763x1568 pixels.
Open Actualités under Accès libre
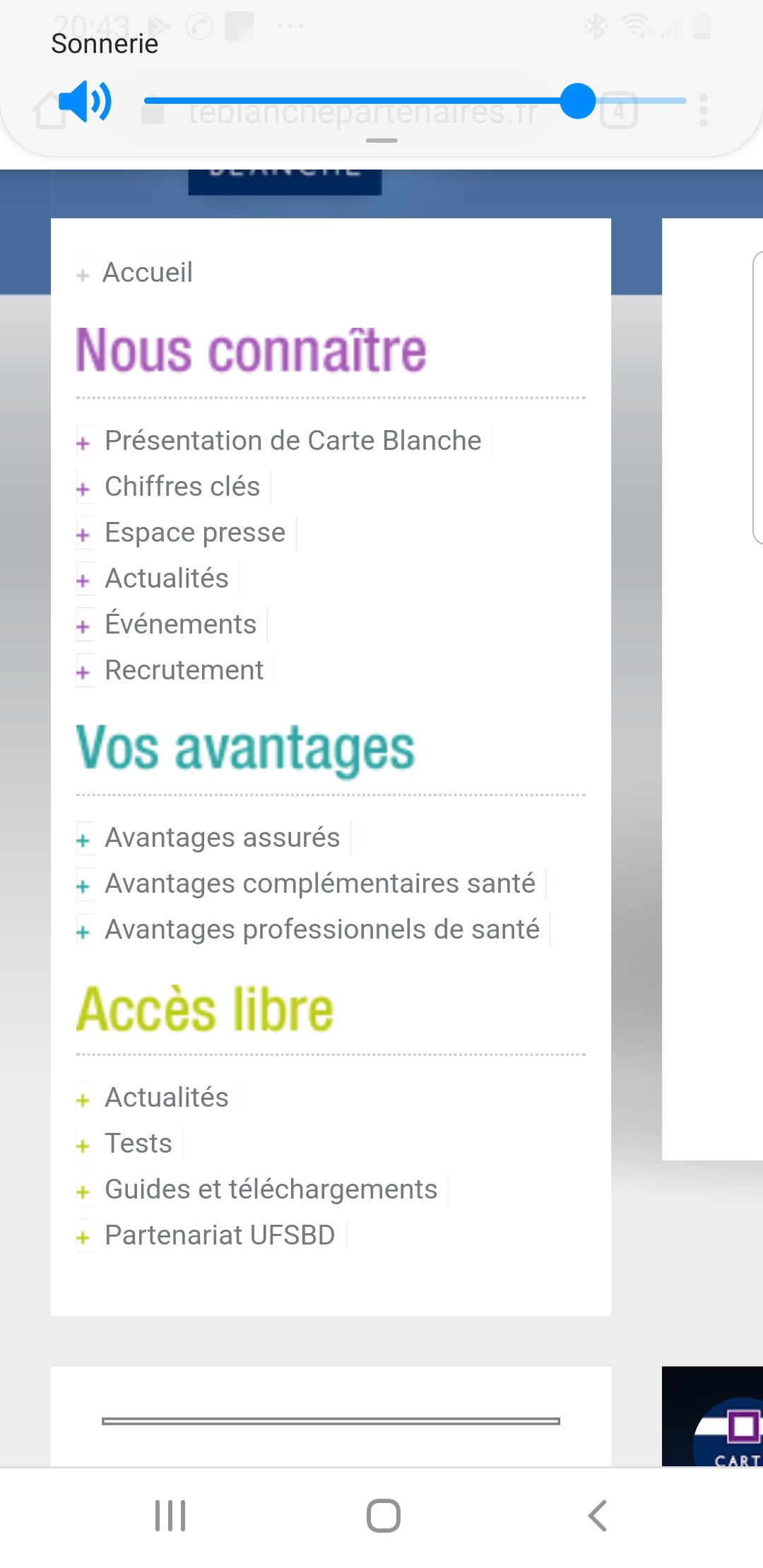pyautogui.click(x=167, y=1098)
